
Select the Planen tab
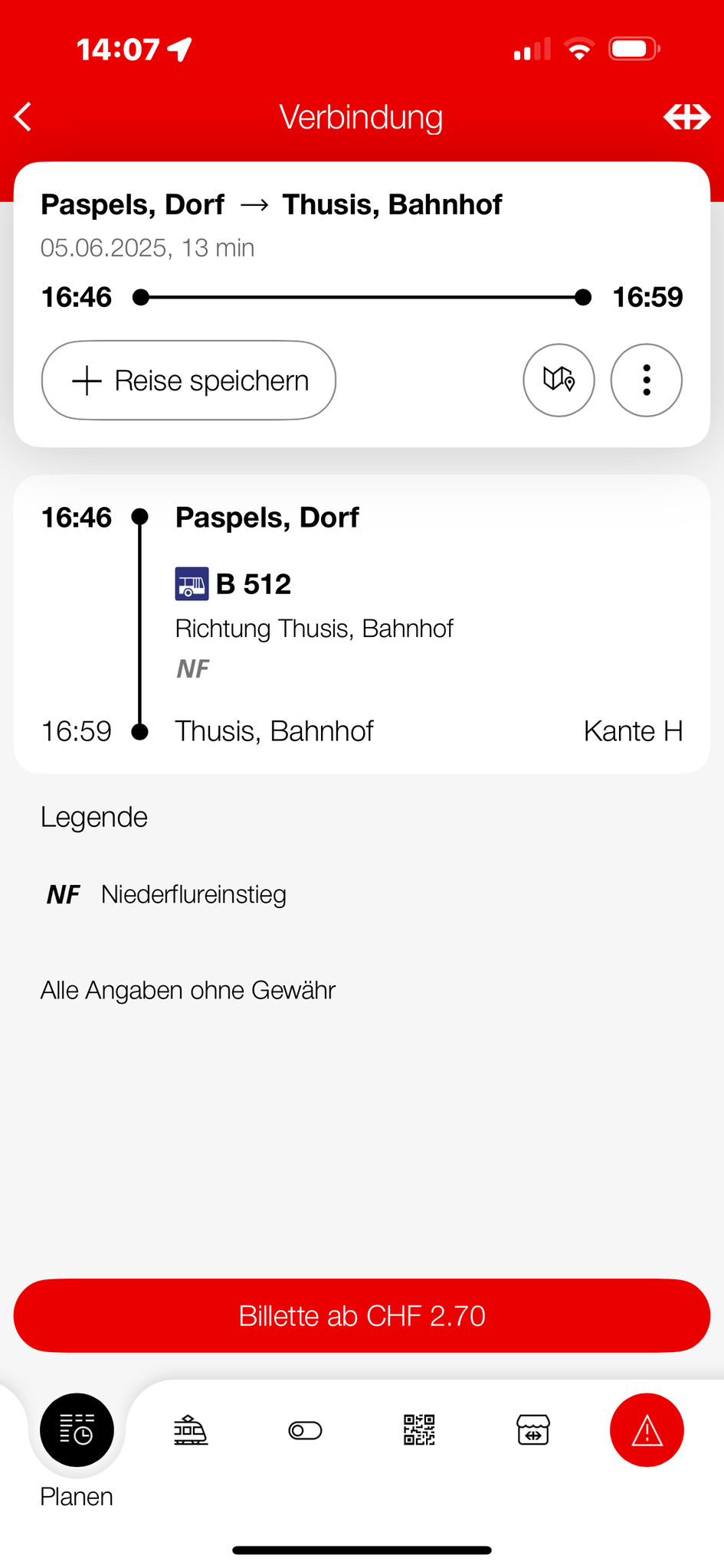[x=77, y=1430]
